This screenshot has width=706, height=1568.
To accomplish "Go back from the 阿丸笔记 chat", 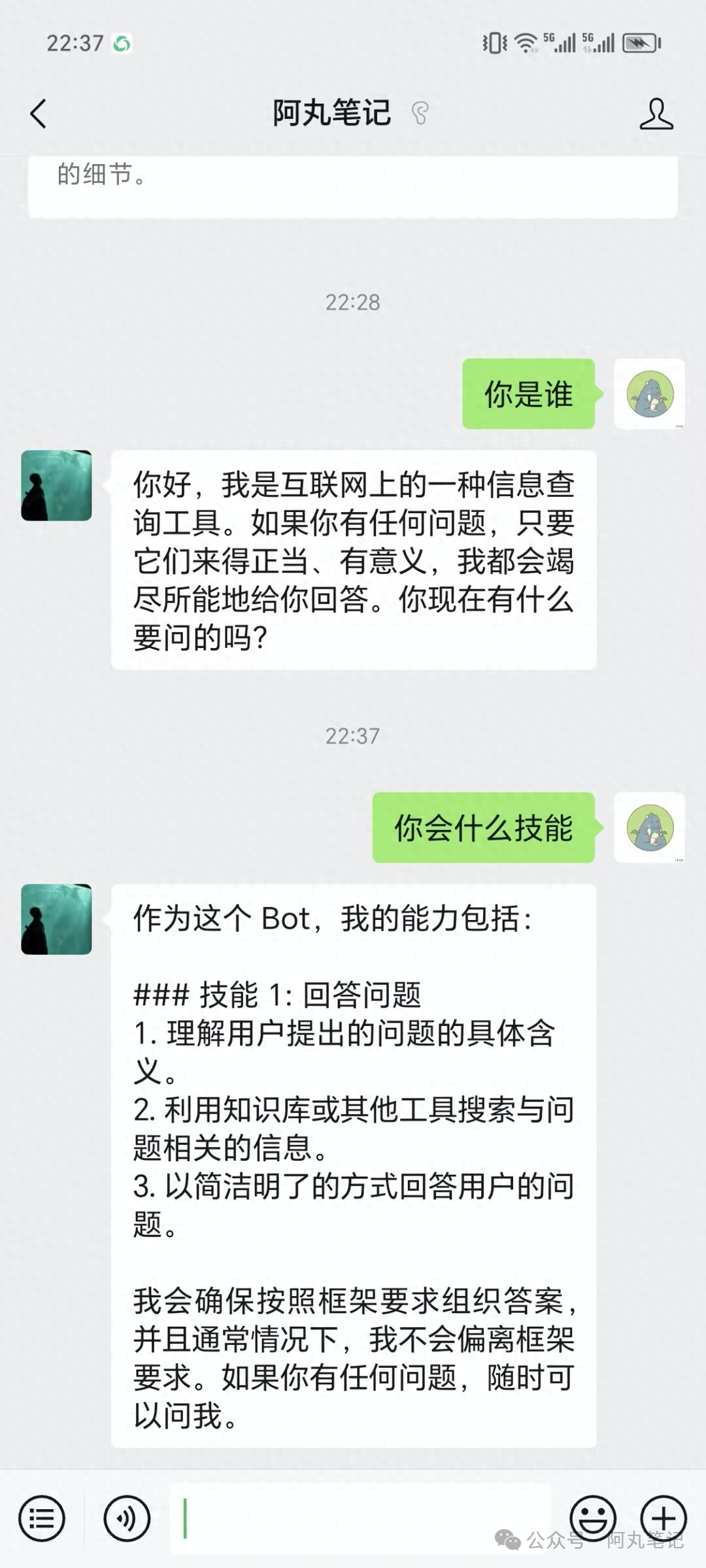I will click(39, 114).
